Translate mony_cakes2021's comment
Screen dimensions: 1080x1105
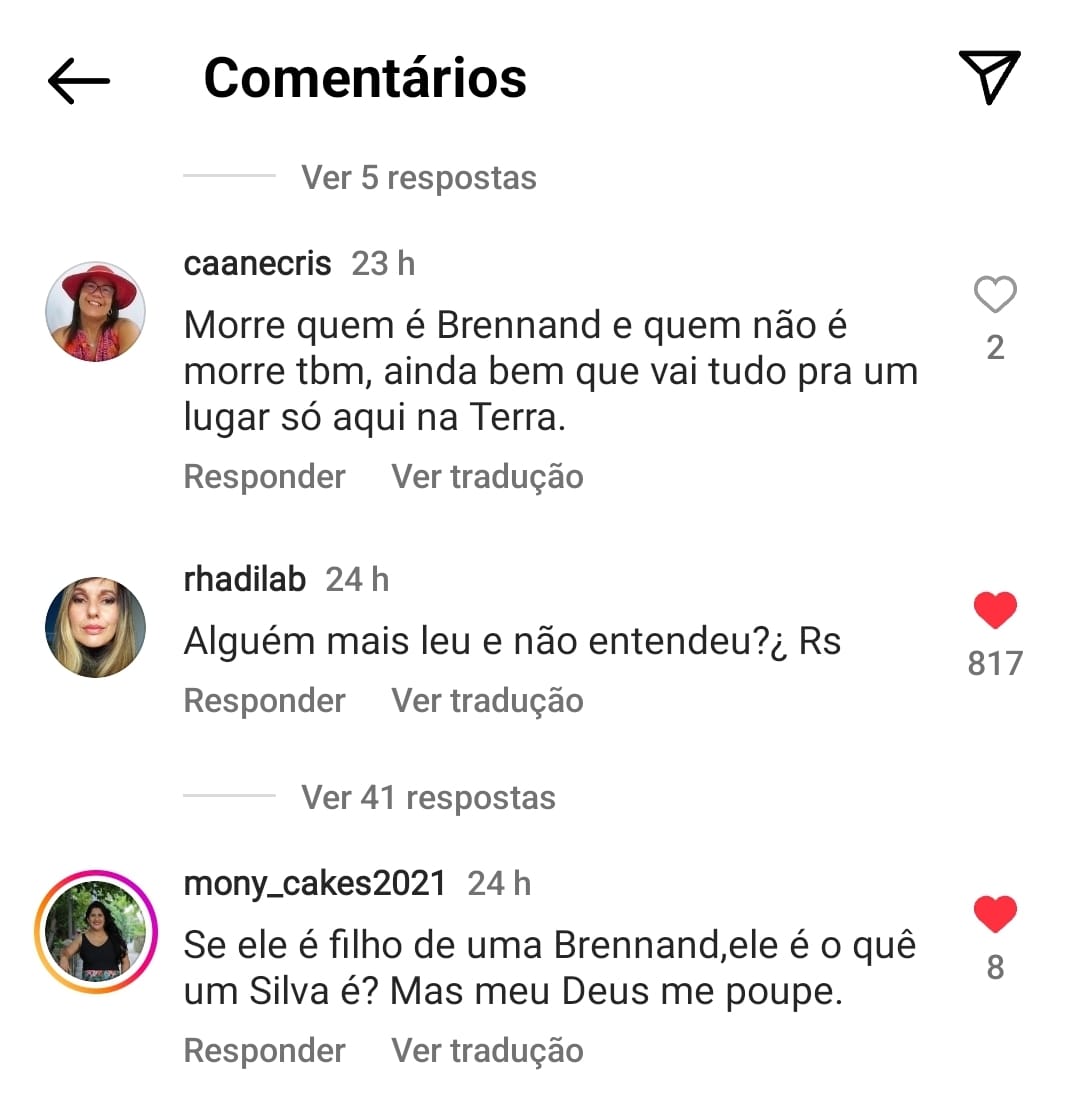[x=487, y=1051]
